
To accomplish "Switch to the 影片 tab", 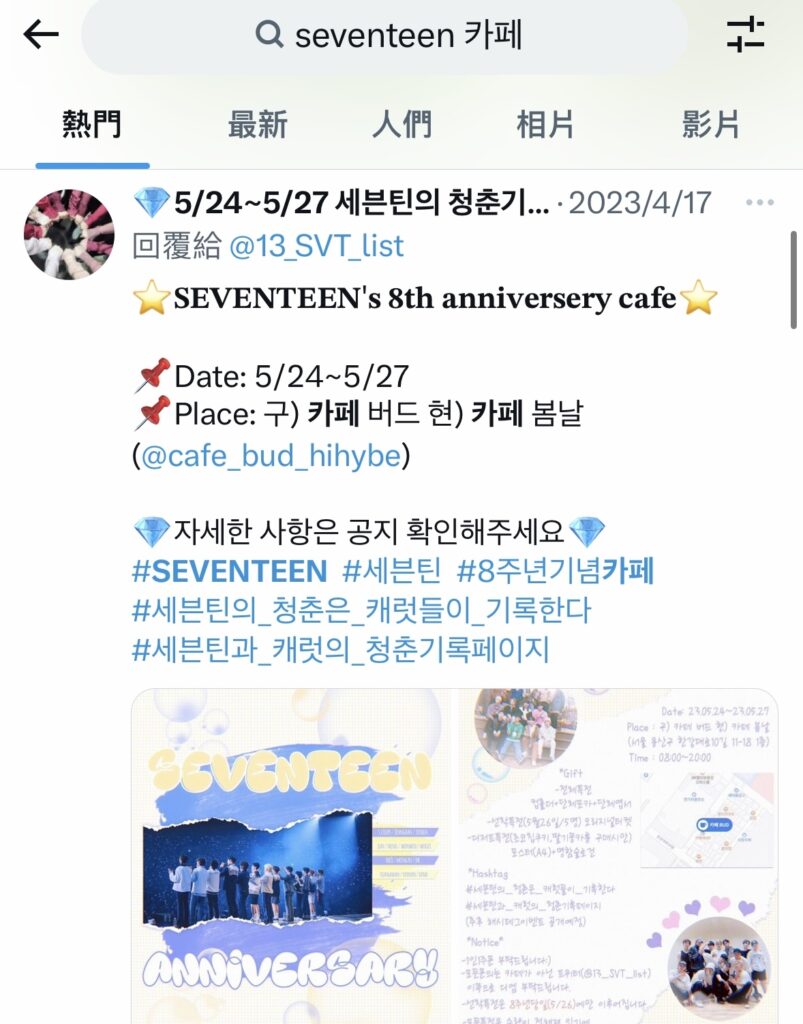I will point(710,125).
